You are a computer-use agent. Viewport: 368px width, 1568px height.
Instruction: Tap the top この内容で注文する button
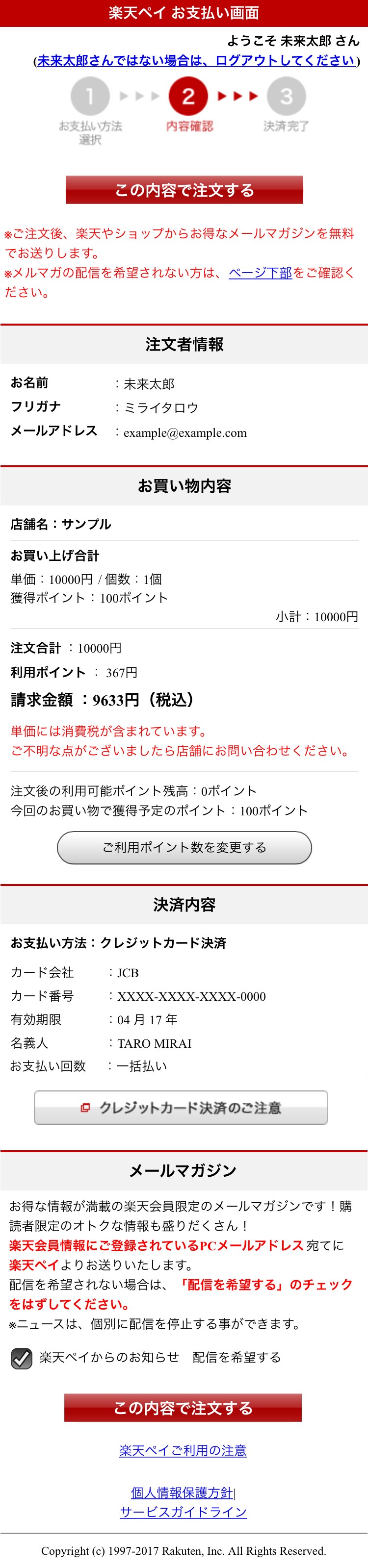click(184, 190)
